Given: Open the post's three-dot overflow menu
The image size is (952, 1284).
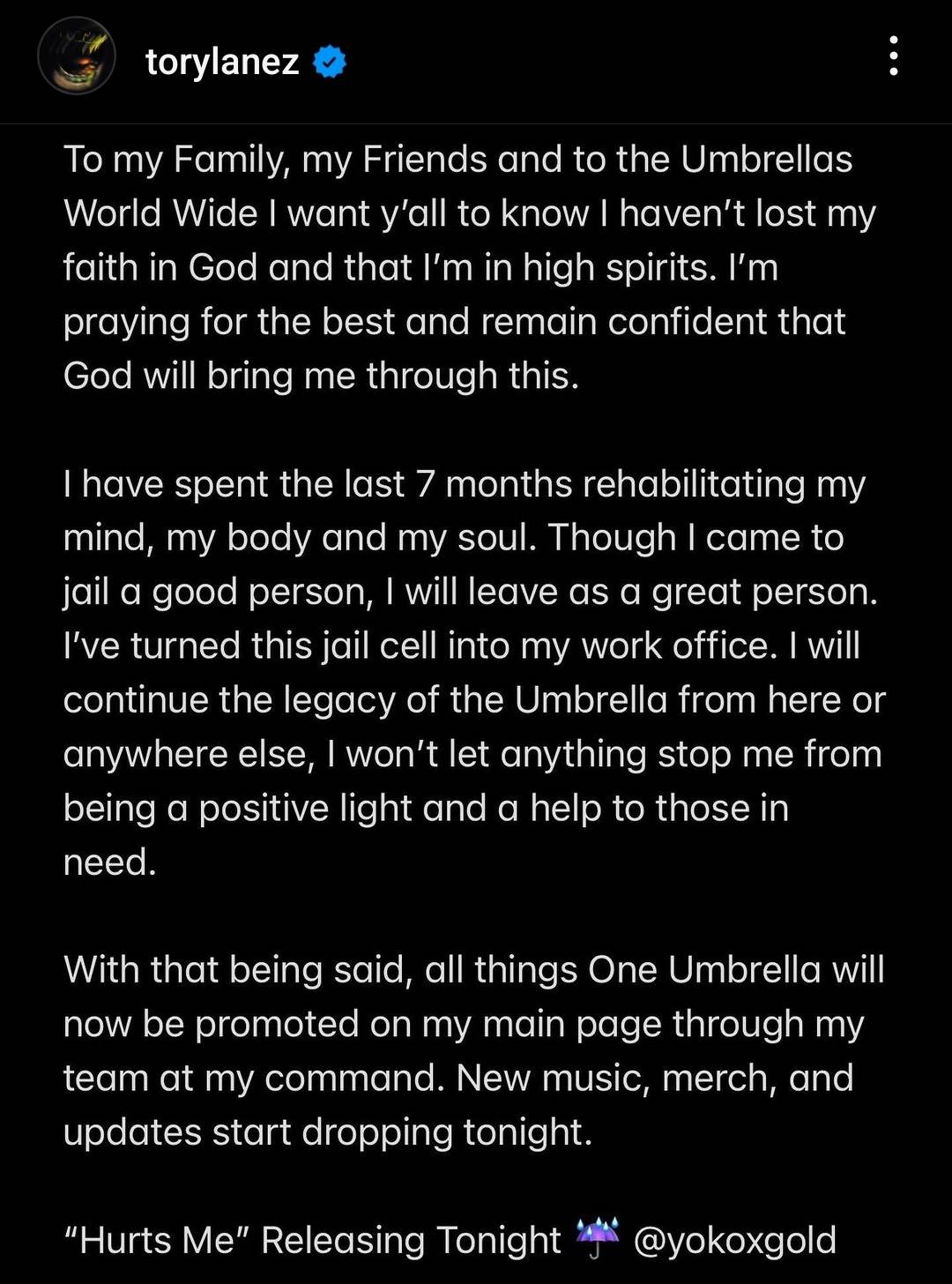Looking at the screenshot, I should 893,57.
